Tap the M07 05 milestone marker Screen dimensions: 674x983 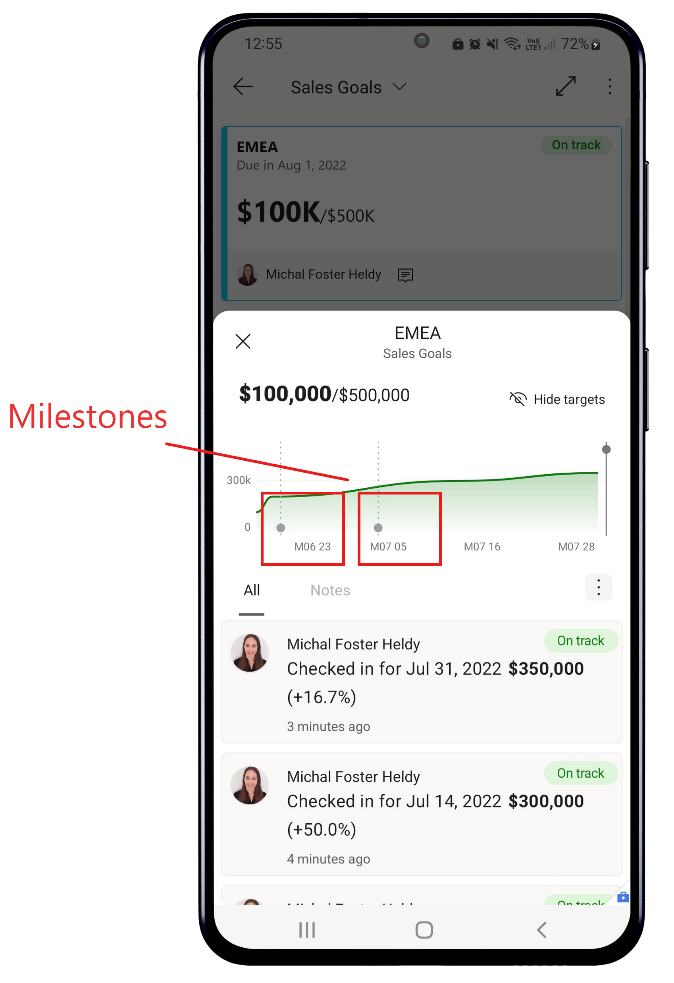click(378, 527)
